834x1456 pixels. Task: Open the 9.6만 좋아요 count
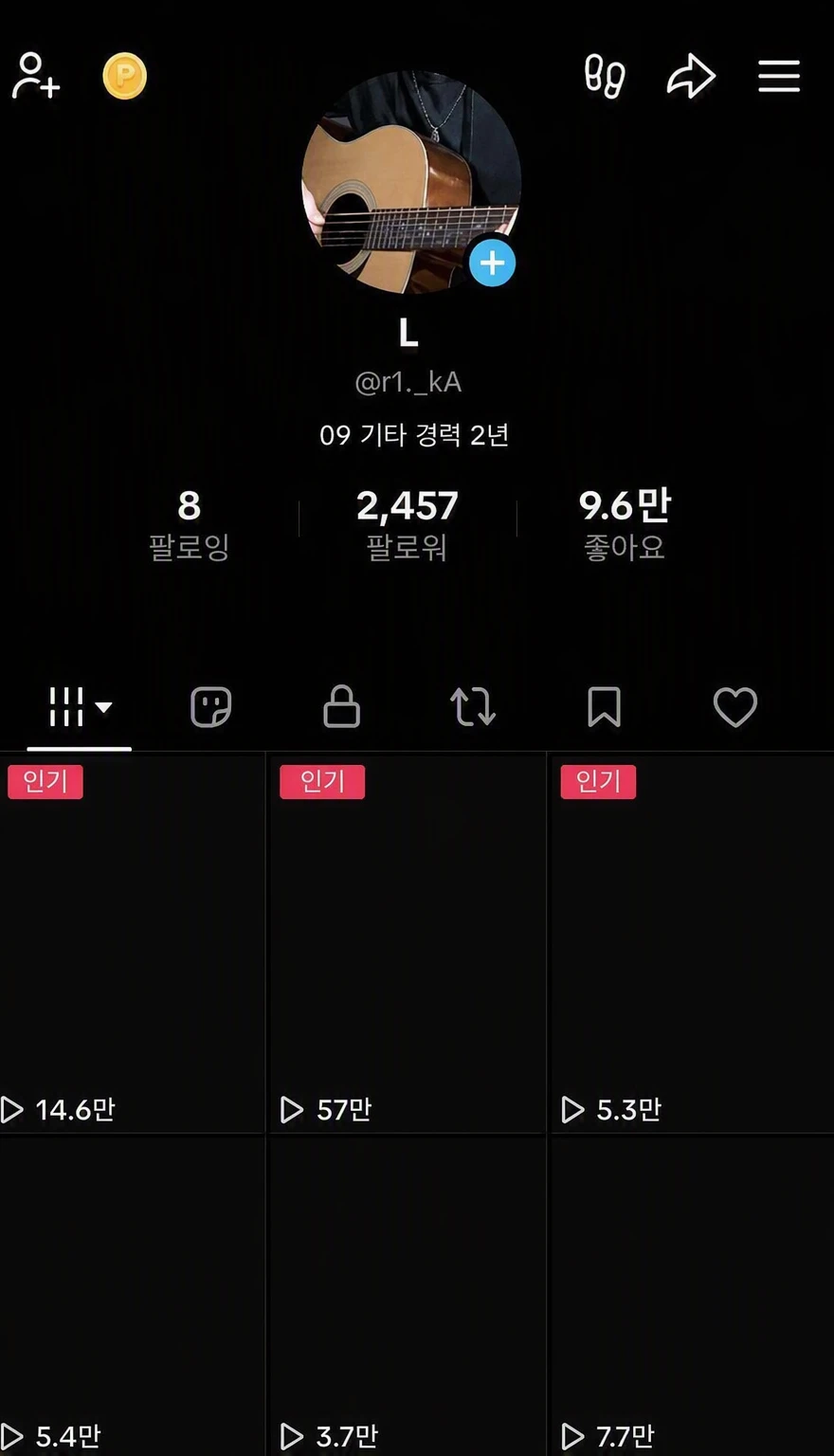625,524
